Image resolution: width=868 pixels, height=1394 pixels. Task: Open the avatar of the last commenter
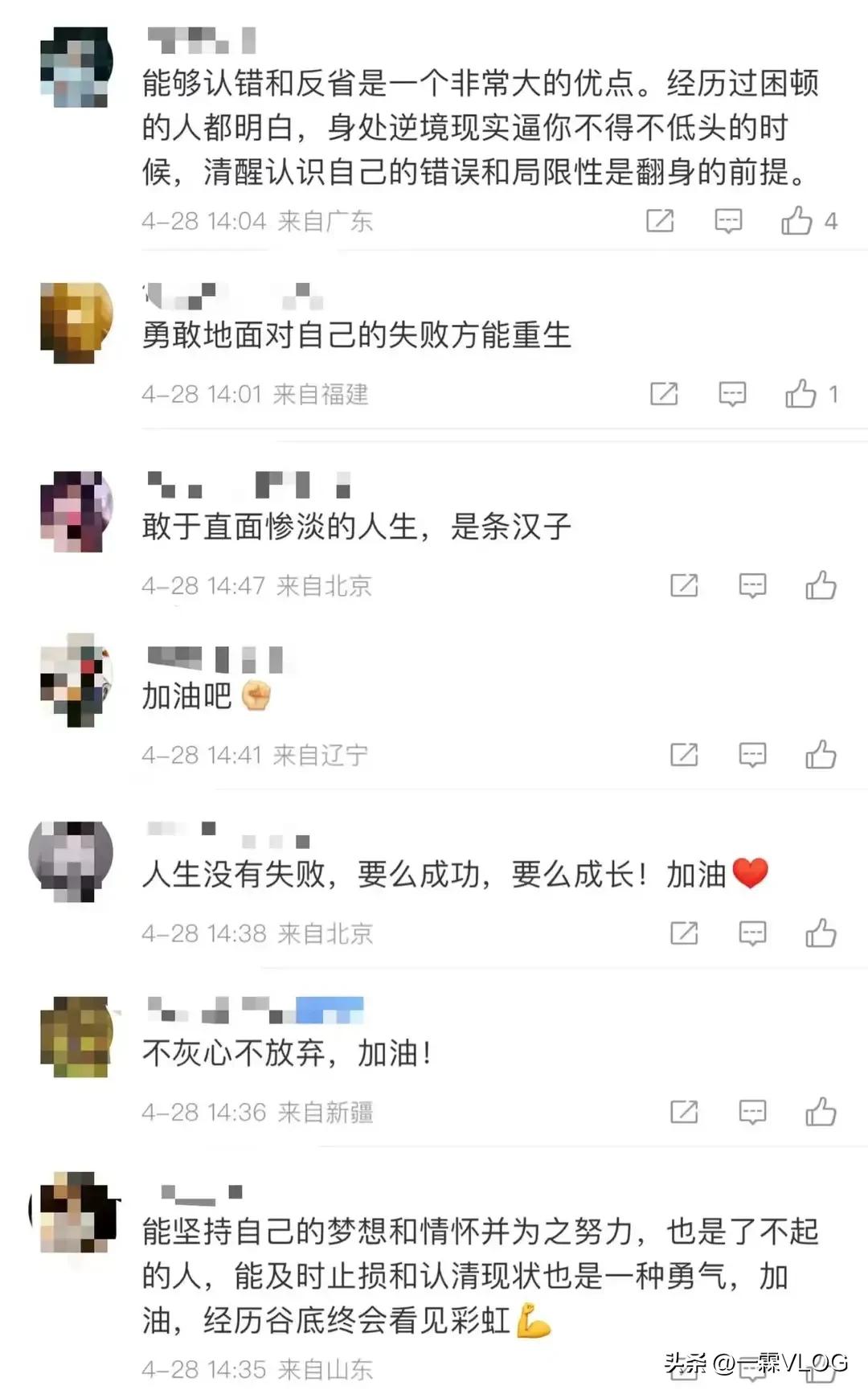76,1214
